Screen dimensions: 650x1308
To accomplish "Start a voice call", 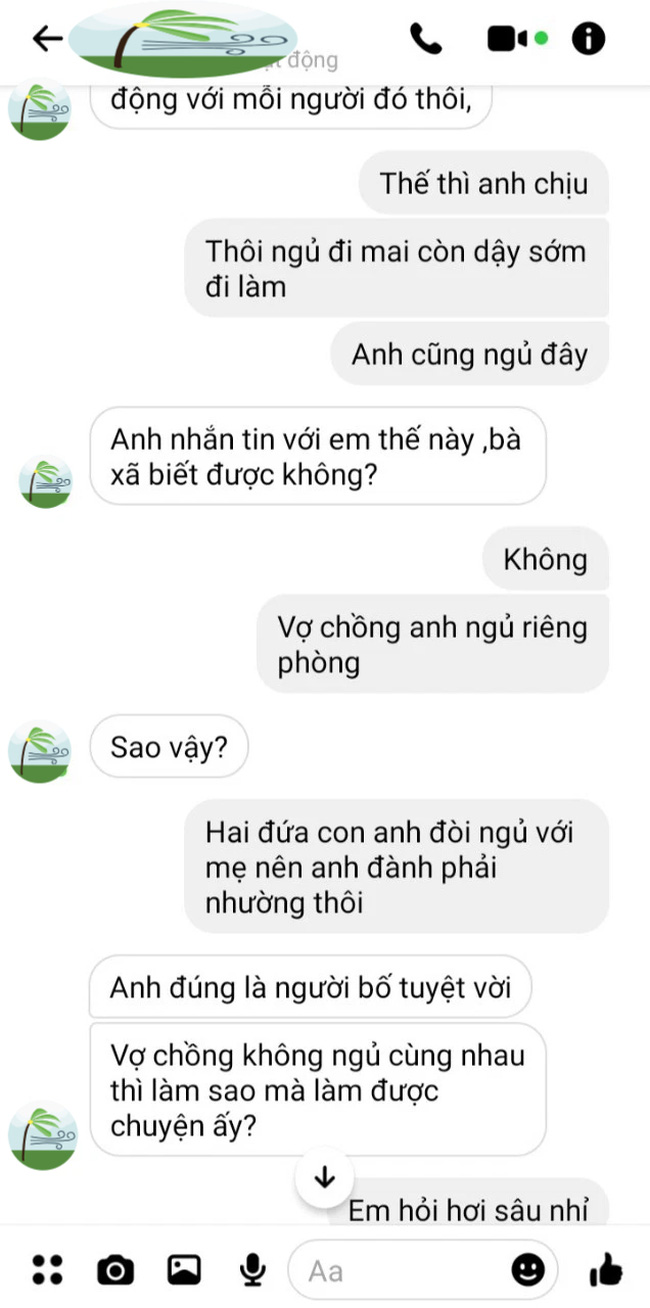I will click(x=426, y=39).
